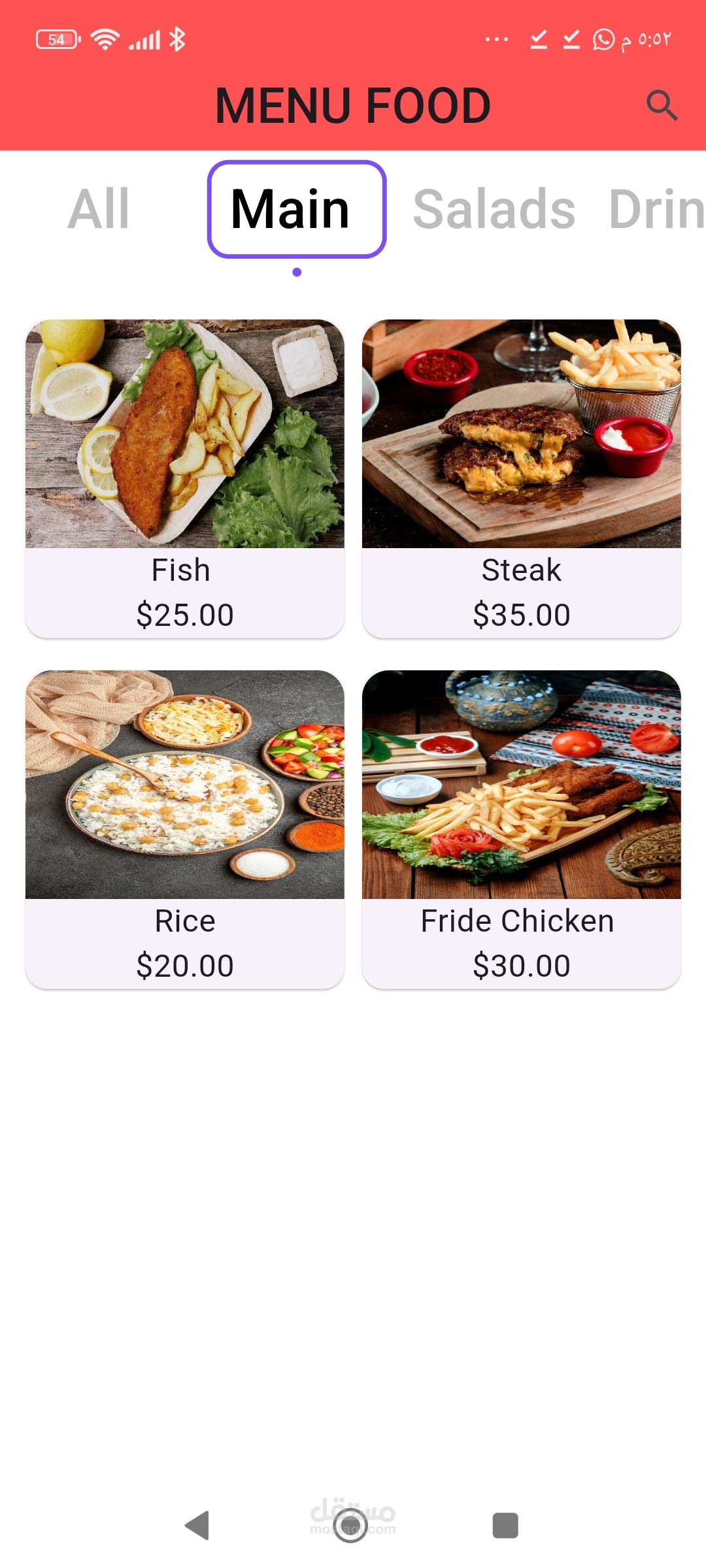Go back using the system back button
The width and height of the screenshot is (706, 1568).
point(197,1526)
